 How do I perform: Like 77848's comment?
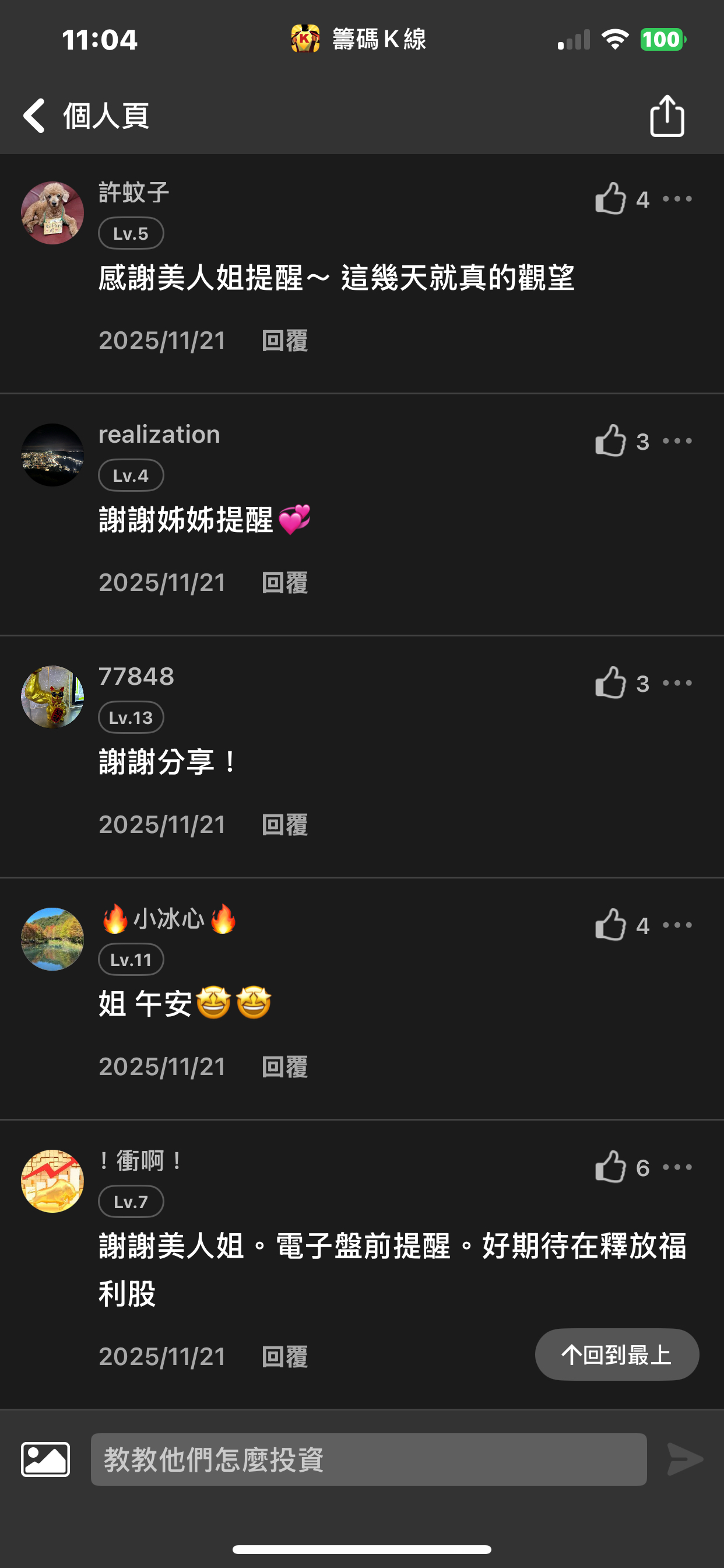click(x=610, y=683)
